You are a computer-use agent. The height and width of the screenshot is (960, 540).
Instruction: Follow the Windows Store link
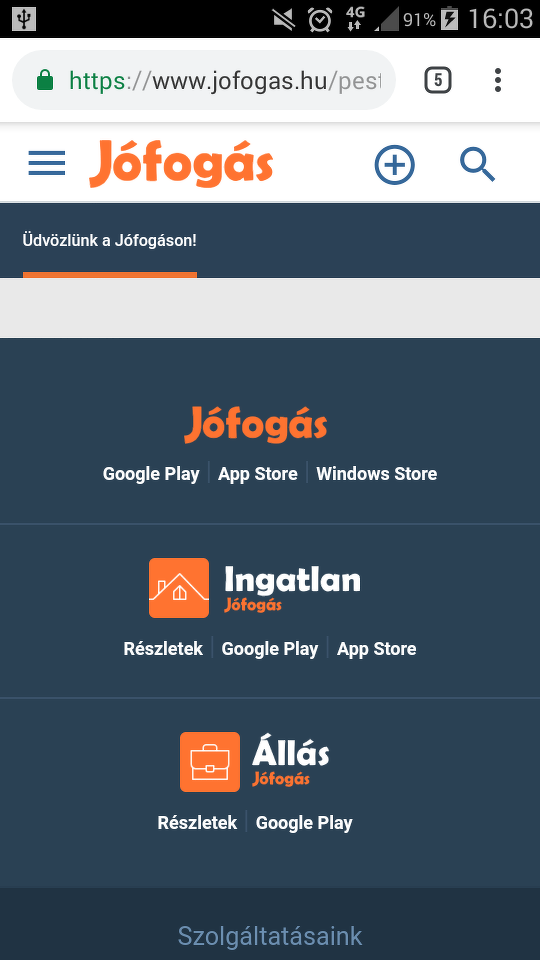[x=377, y=474]
